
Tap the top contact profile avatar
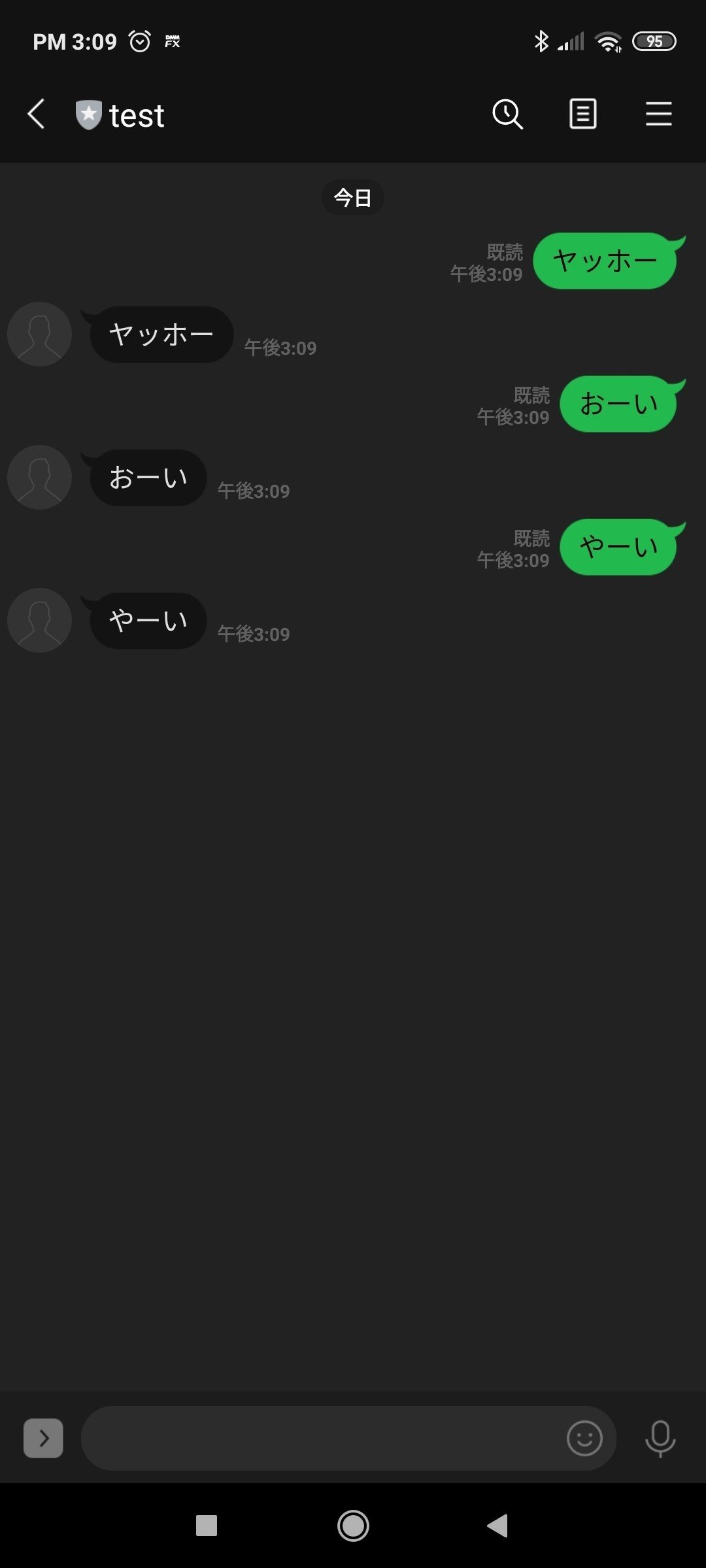click(39, 334)
